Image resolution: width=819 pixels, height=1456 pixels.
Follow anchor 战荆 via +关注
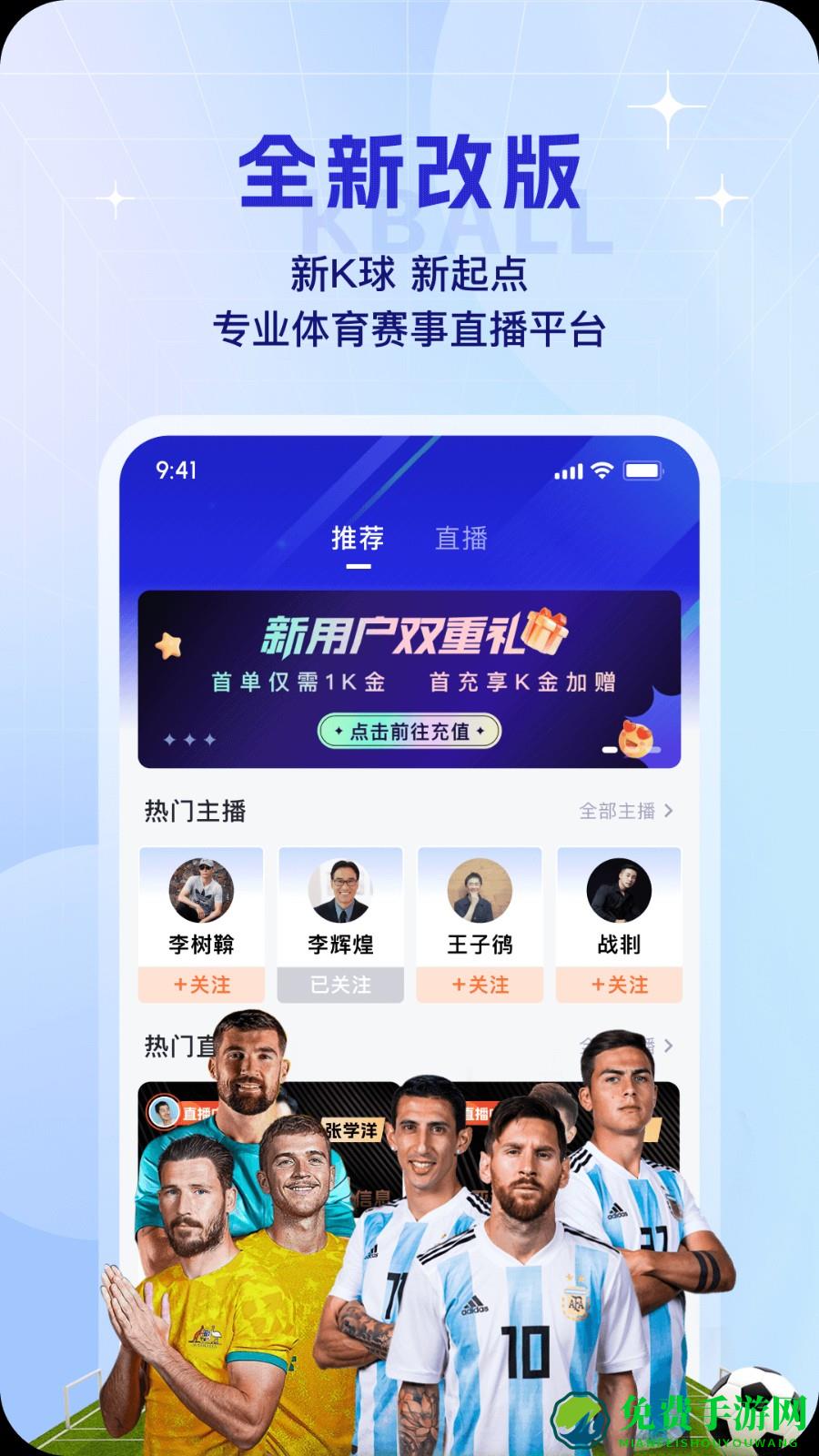click(620, 985)
